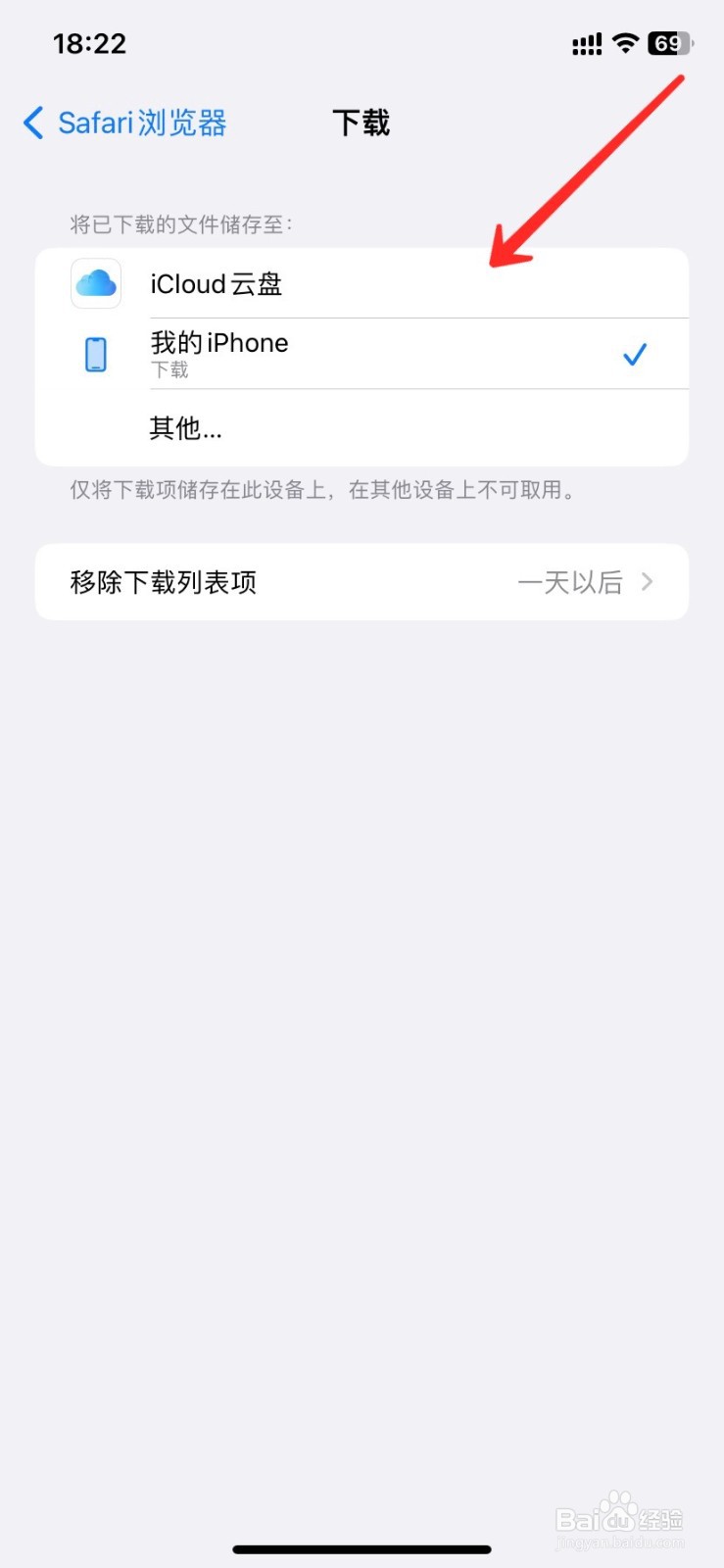
Task: Click the Safari 浏览器 back link
Action: tap(142, 122)
